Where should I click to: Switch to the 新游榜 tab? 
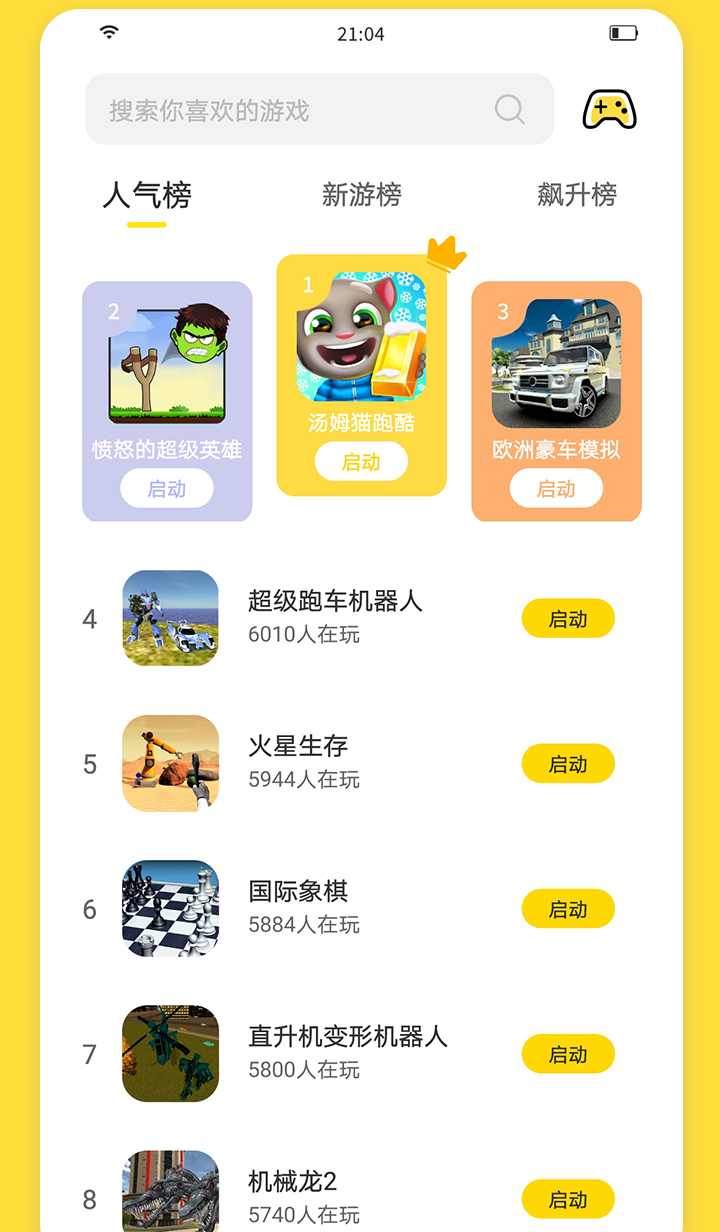(362, 196)
